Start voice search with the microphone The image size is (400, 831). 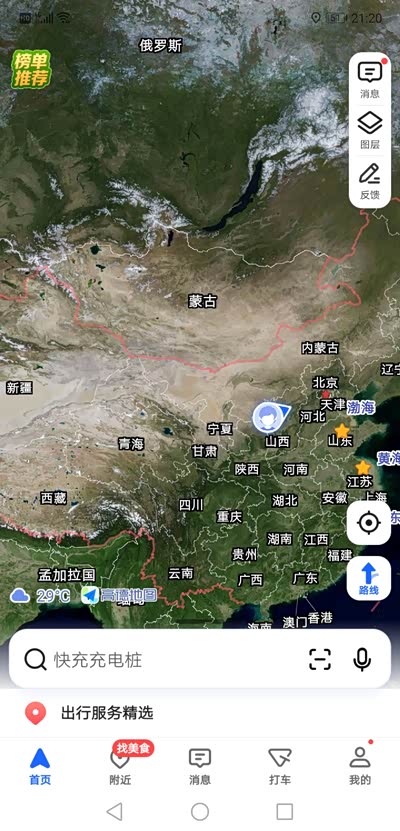coord(362,659)
